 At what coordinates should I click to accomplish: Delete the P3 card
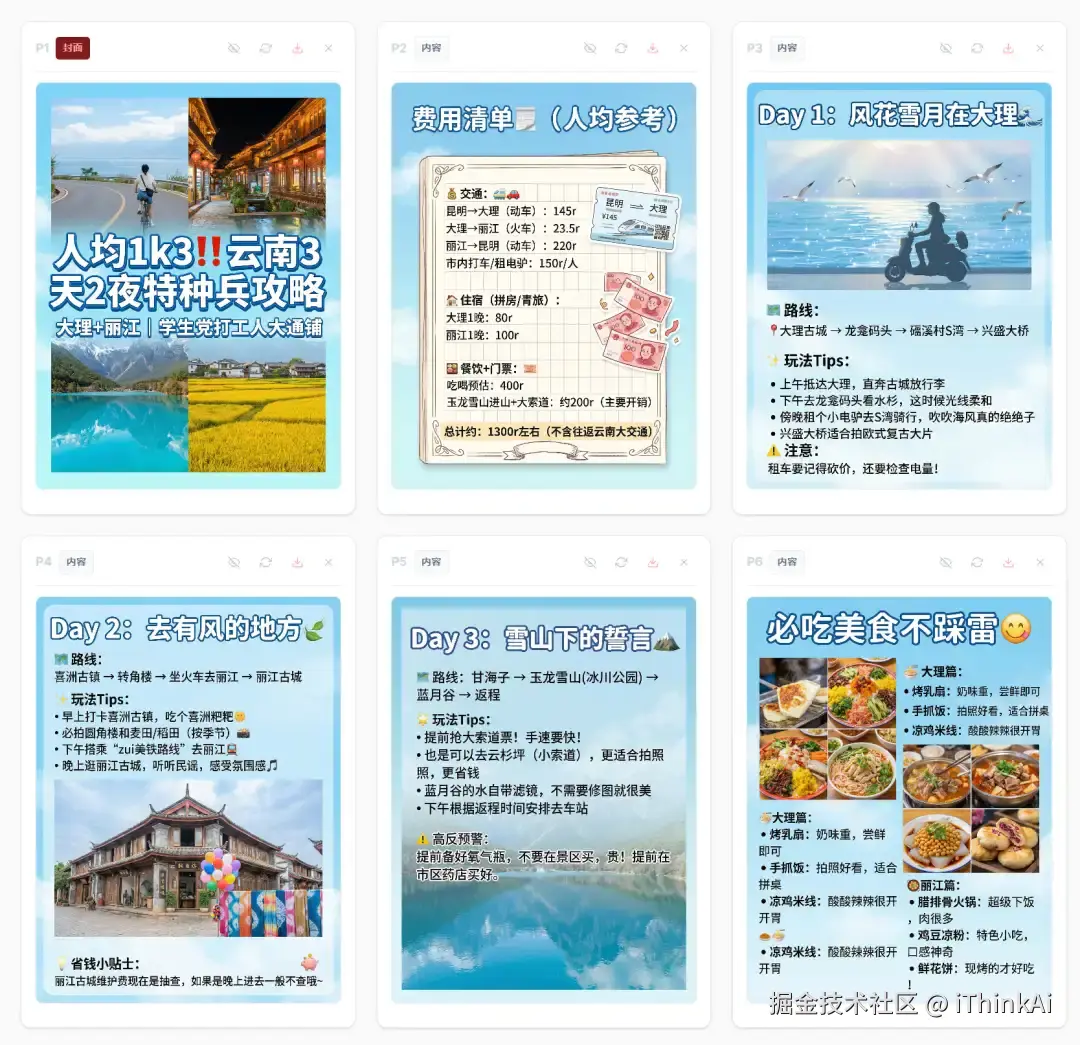coord(1040,48)
